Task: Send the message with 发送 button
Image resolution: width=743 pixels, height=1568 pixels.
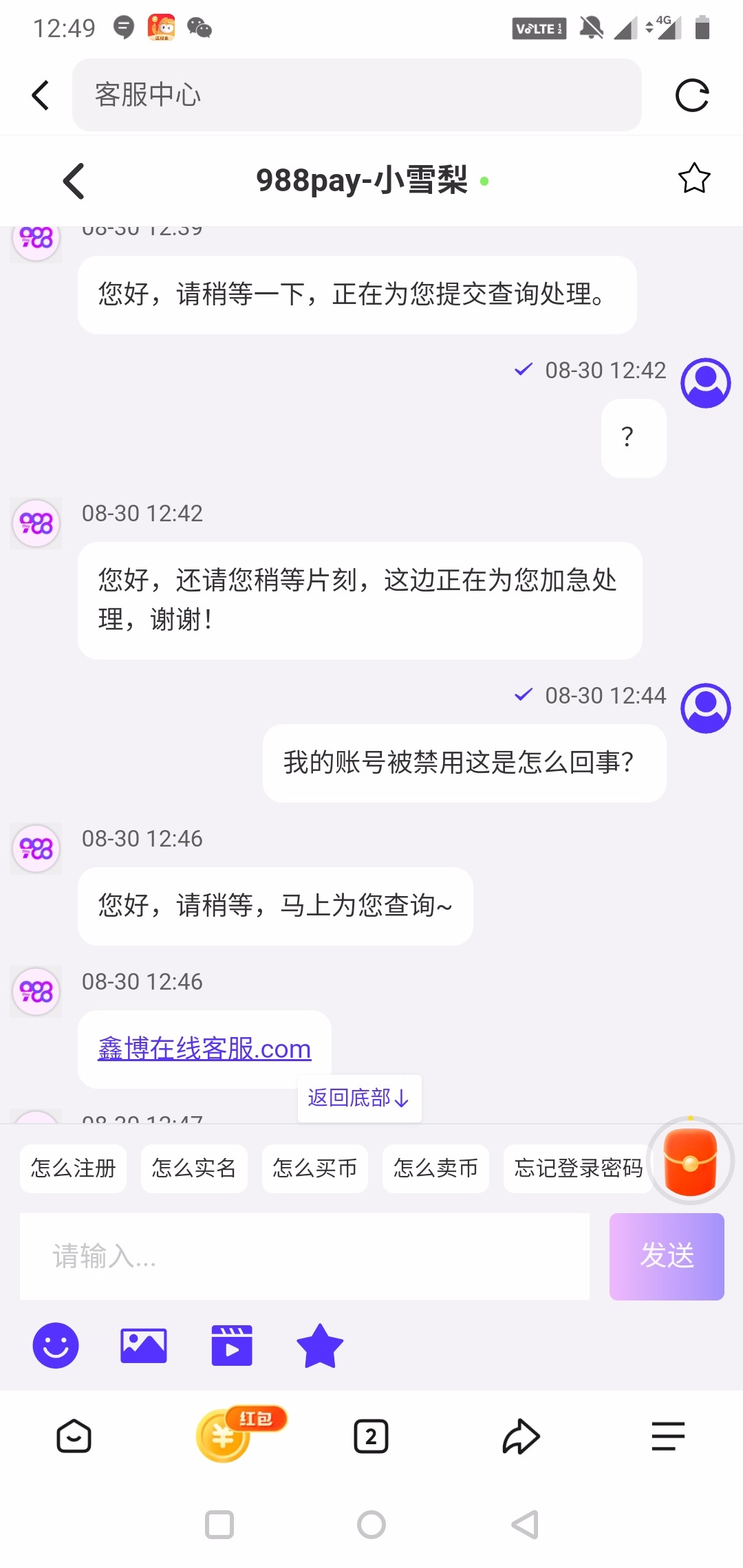Action: pos(667,1256)
